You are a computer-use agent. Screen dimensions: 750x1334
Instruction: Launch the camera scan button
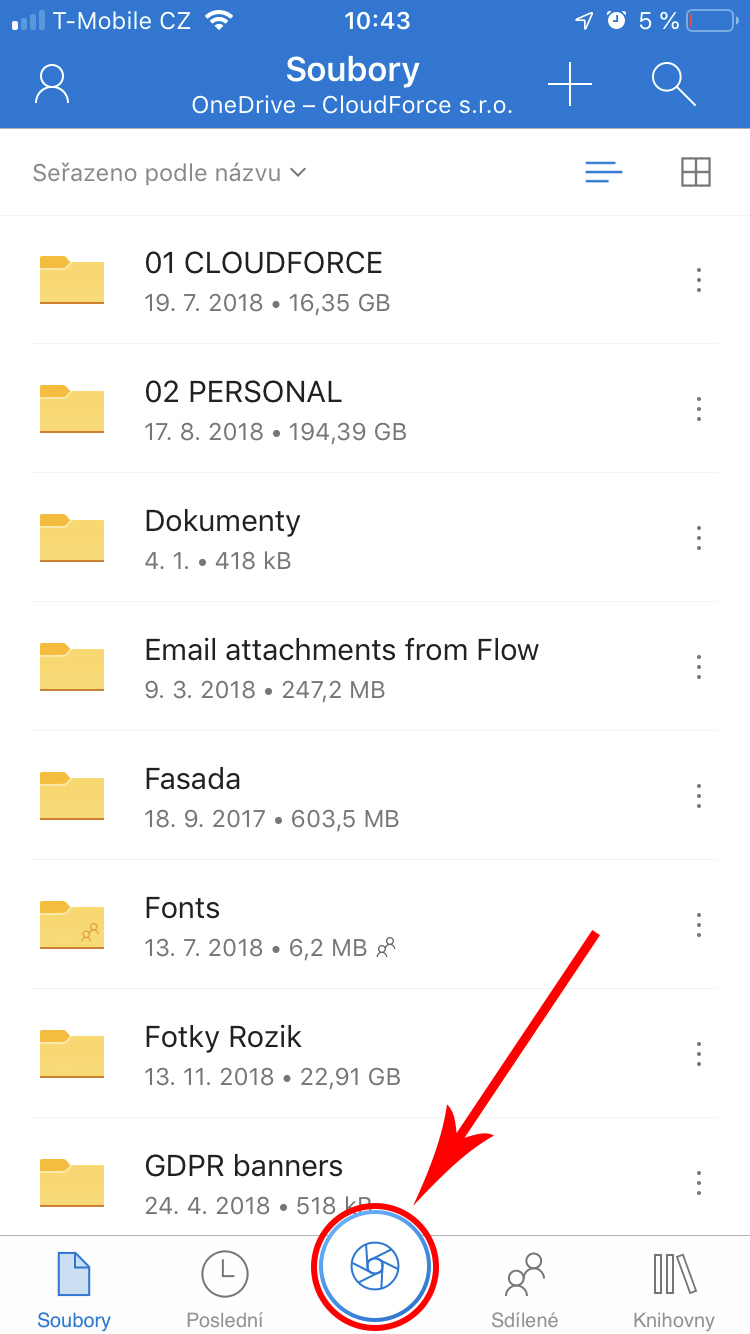click(x=375, y=1267)
